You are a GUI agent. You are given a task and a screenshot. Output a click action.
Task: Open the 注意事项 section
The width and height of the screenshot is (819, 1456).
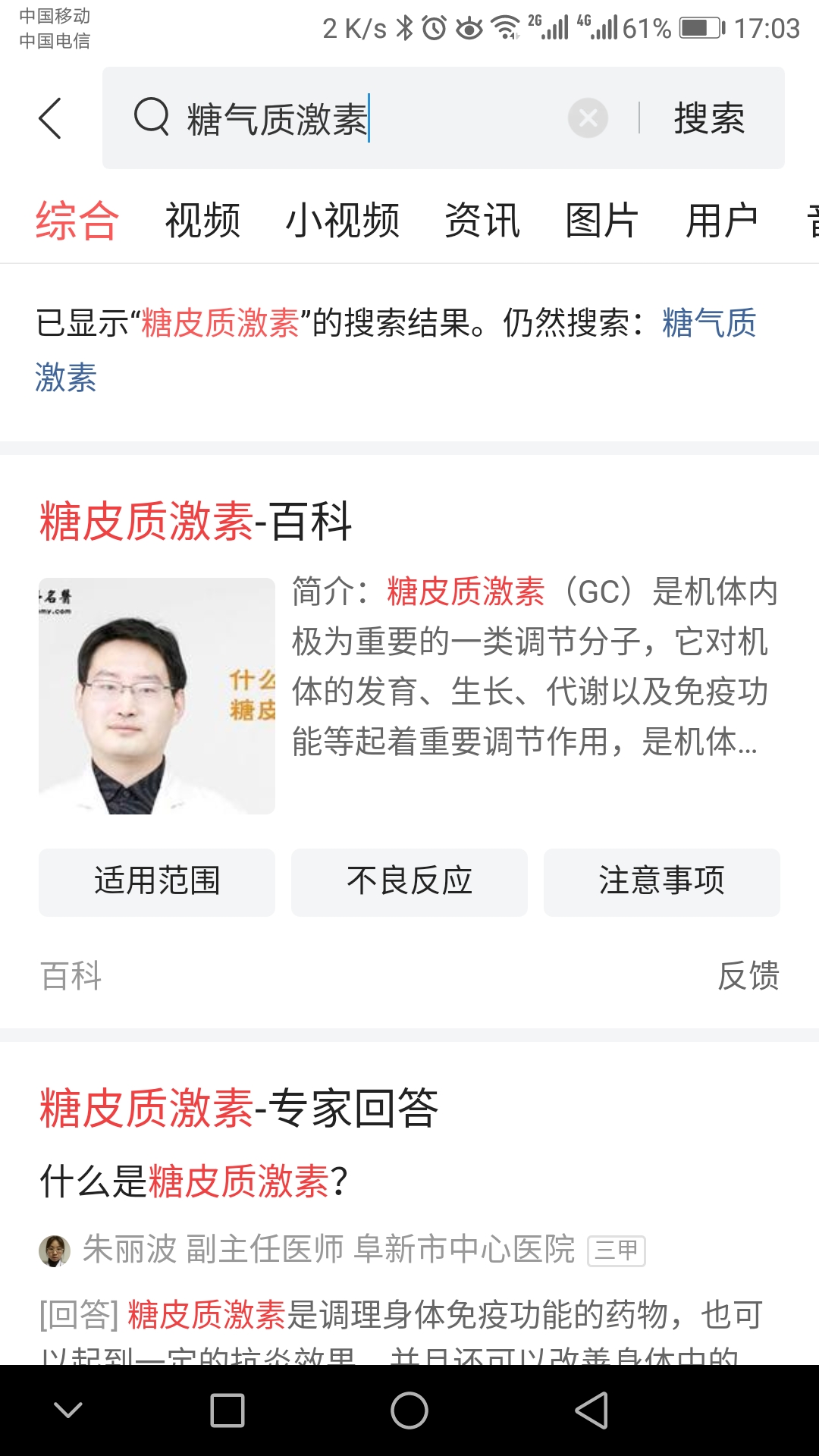[661, 882]
